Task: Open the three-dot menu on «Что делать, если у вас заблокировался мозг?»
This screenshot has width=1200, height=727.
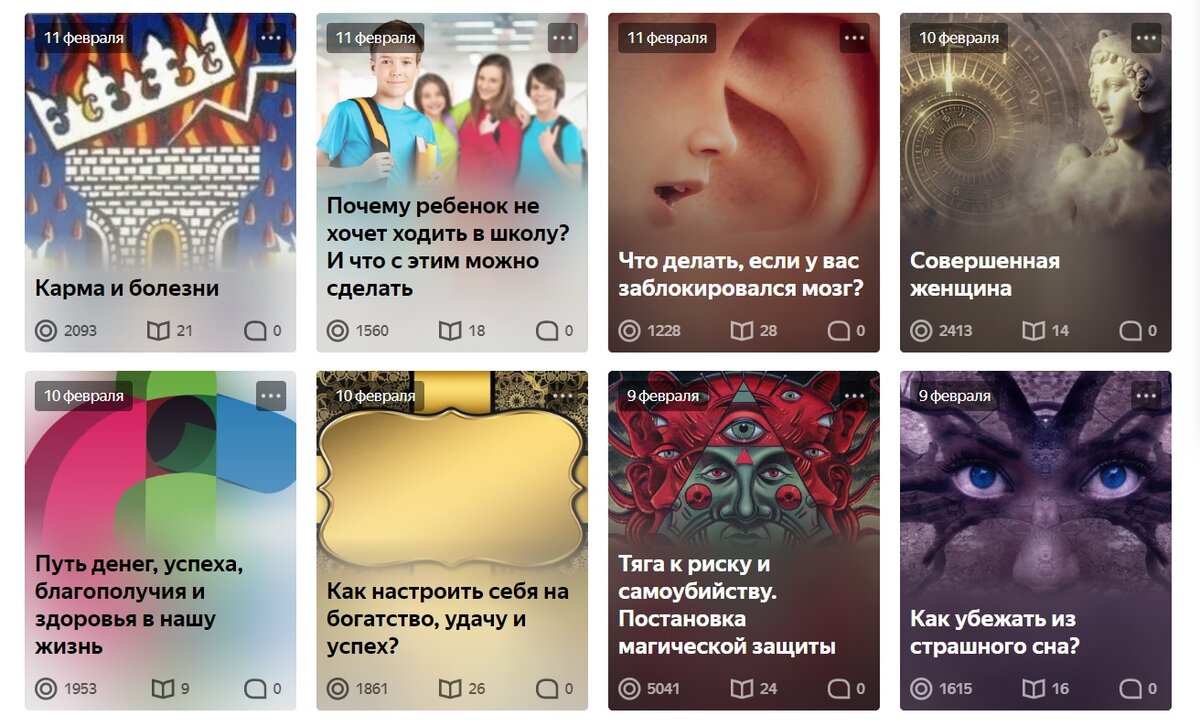Action: pos(854,38)
